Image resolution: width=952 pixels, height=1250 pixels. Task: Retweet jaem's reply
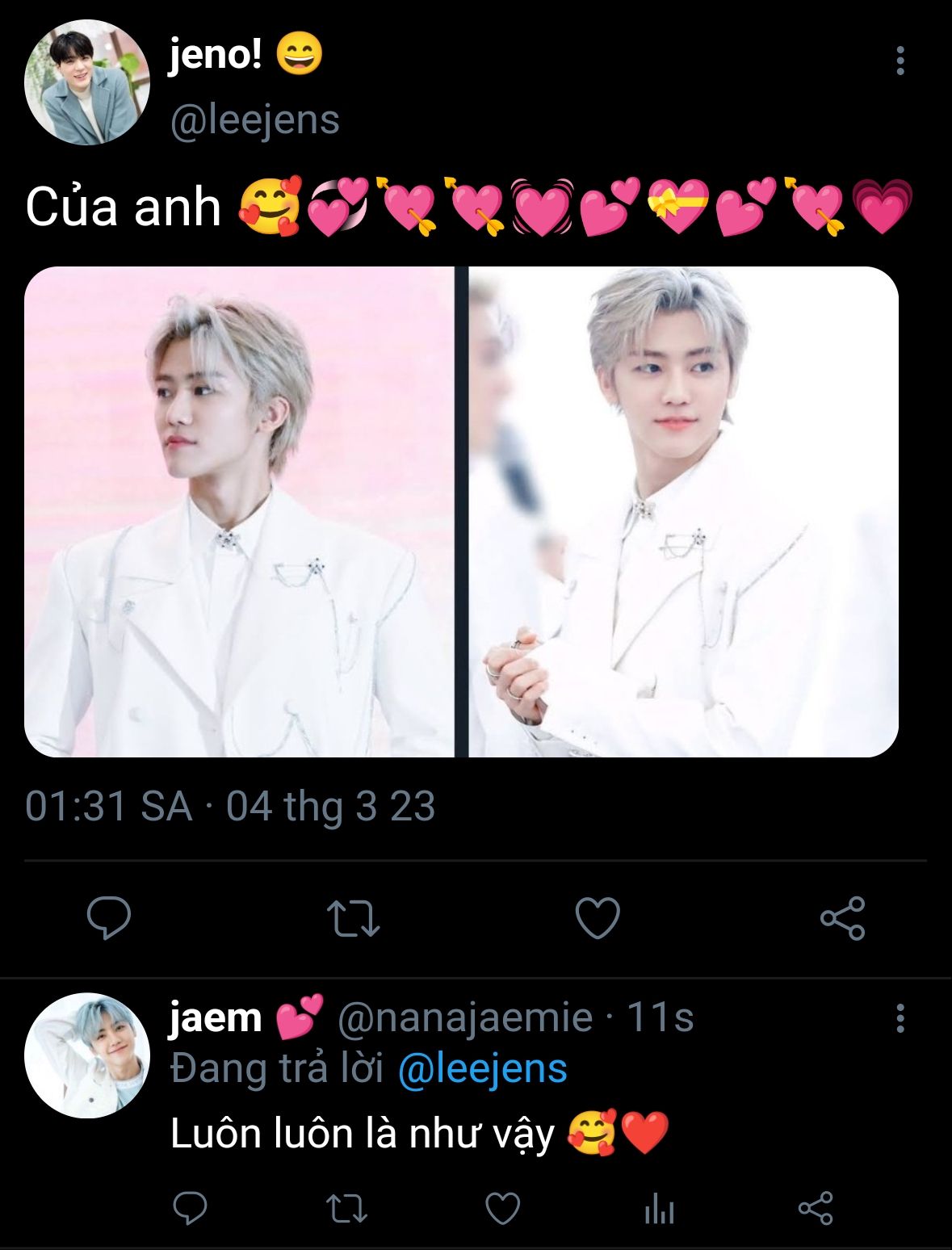346,1209
